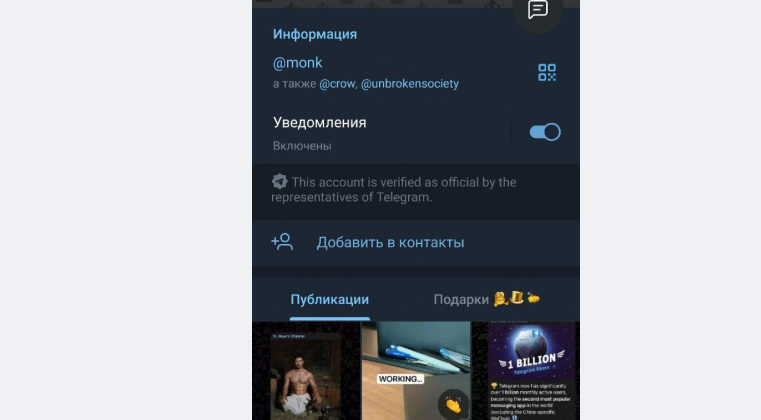Toggle the Уведомления notifications switch
Viewport: 761px width, 420px height.
(x=544, y=132)
